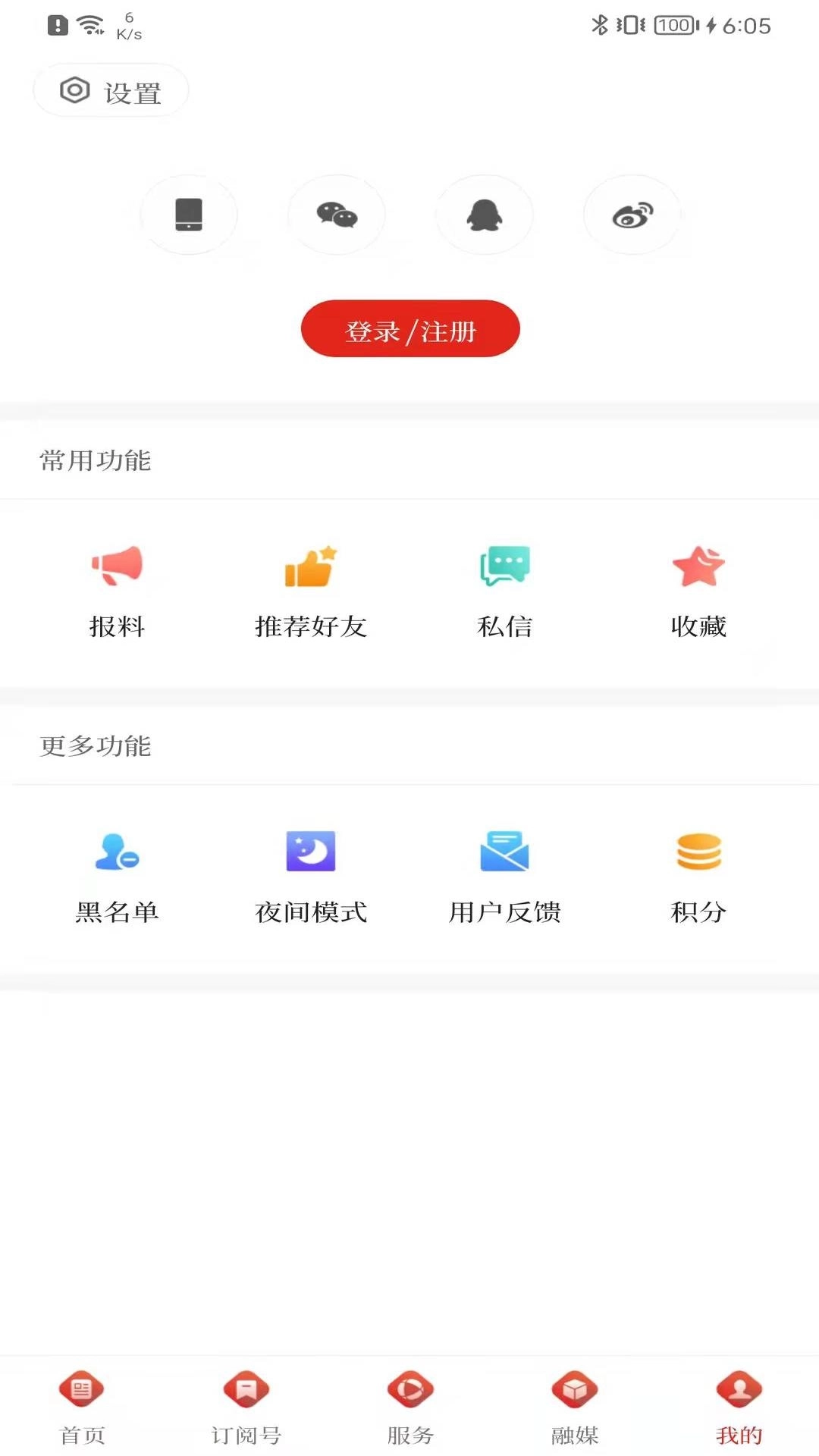819x1456 pixels.
Task: Open 用户反馈 user feedback
Action: 504,876
